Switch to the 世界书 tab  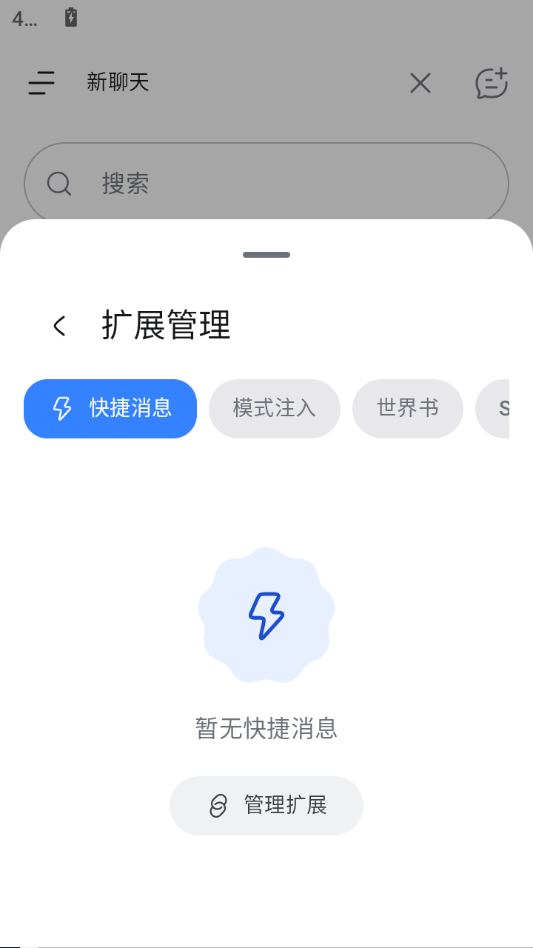point(408,409)
